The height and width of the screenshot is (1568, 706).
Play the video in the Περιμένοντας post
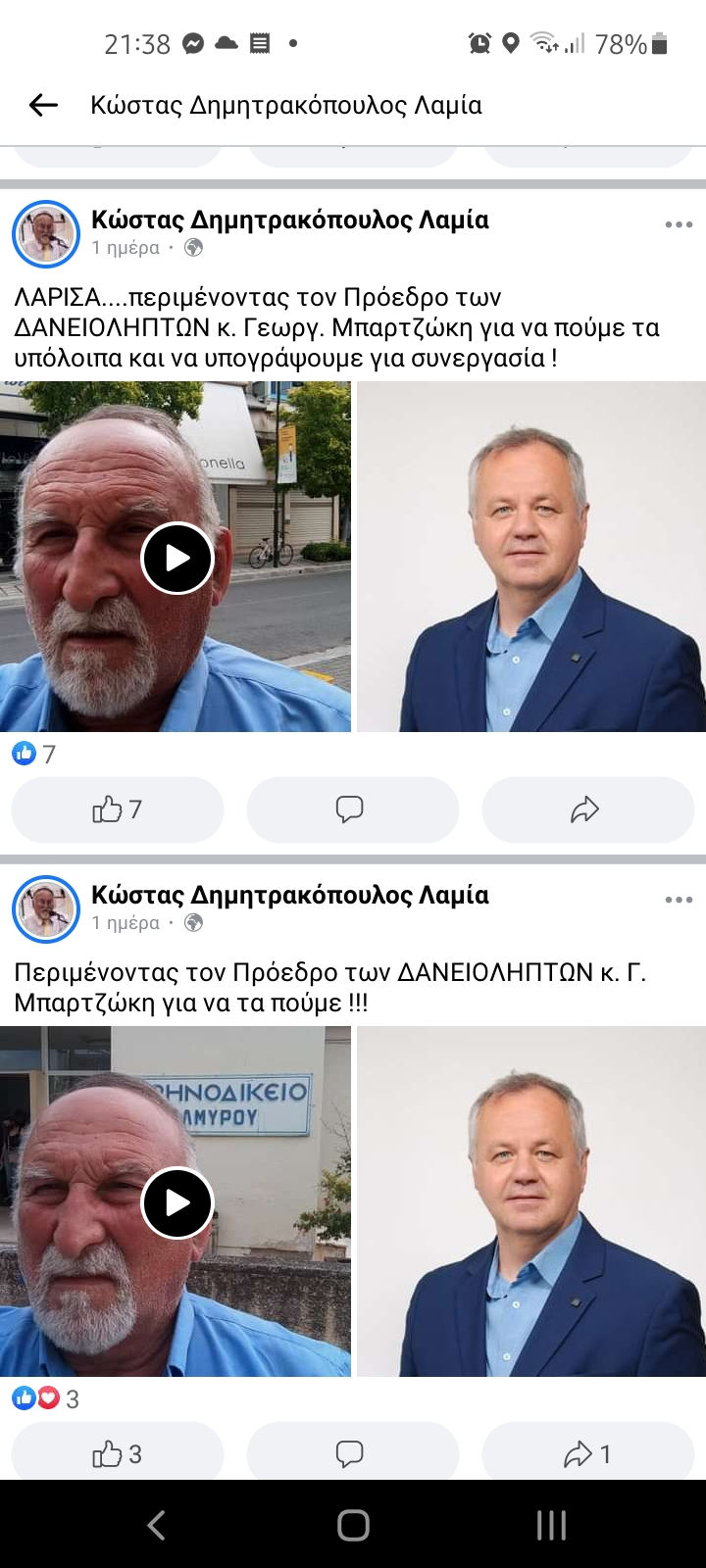pyautogui.click(x=177, y=1202)
